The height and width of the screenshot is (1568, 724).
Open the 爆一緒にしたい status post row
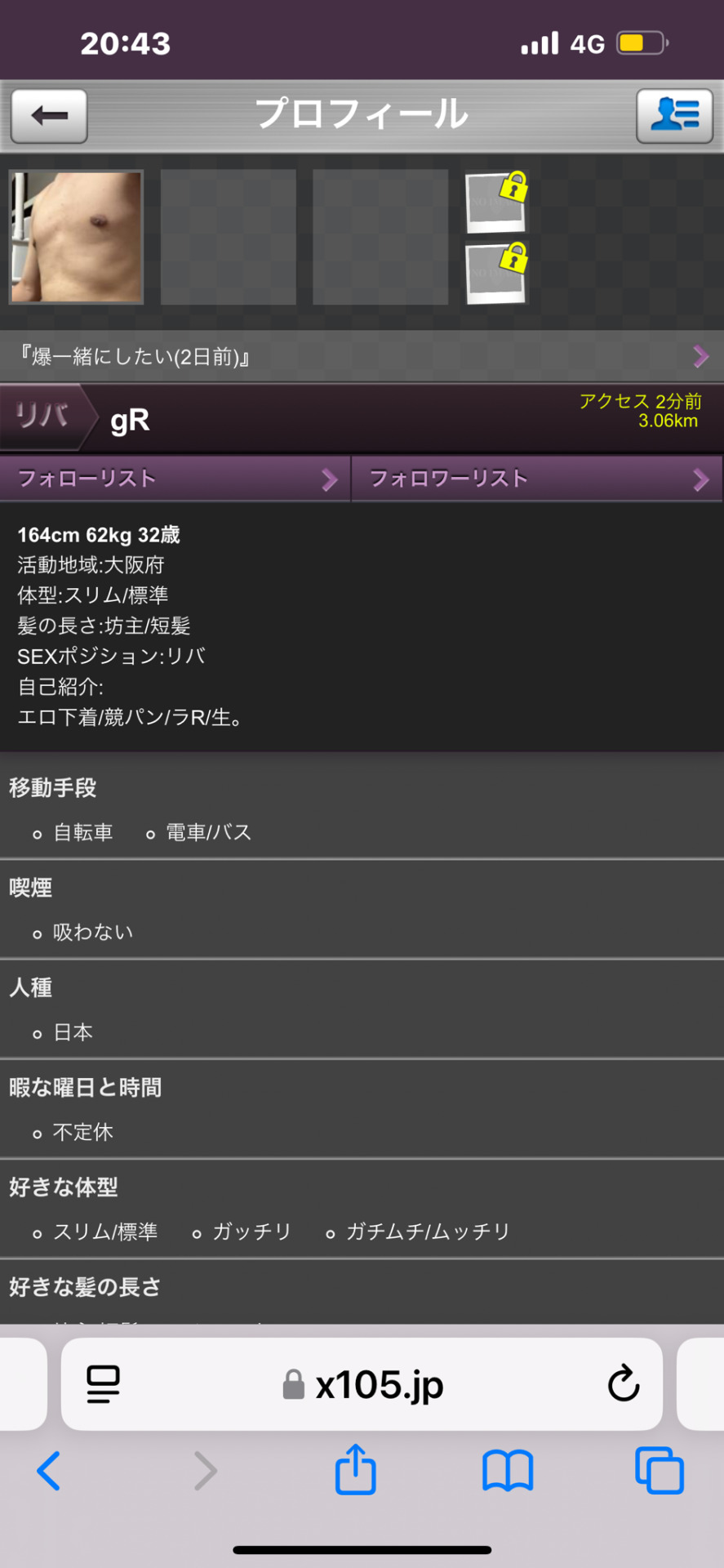pyautogui.click(x=362, y=357)
